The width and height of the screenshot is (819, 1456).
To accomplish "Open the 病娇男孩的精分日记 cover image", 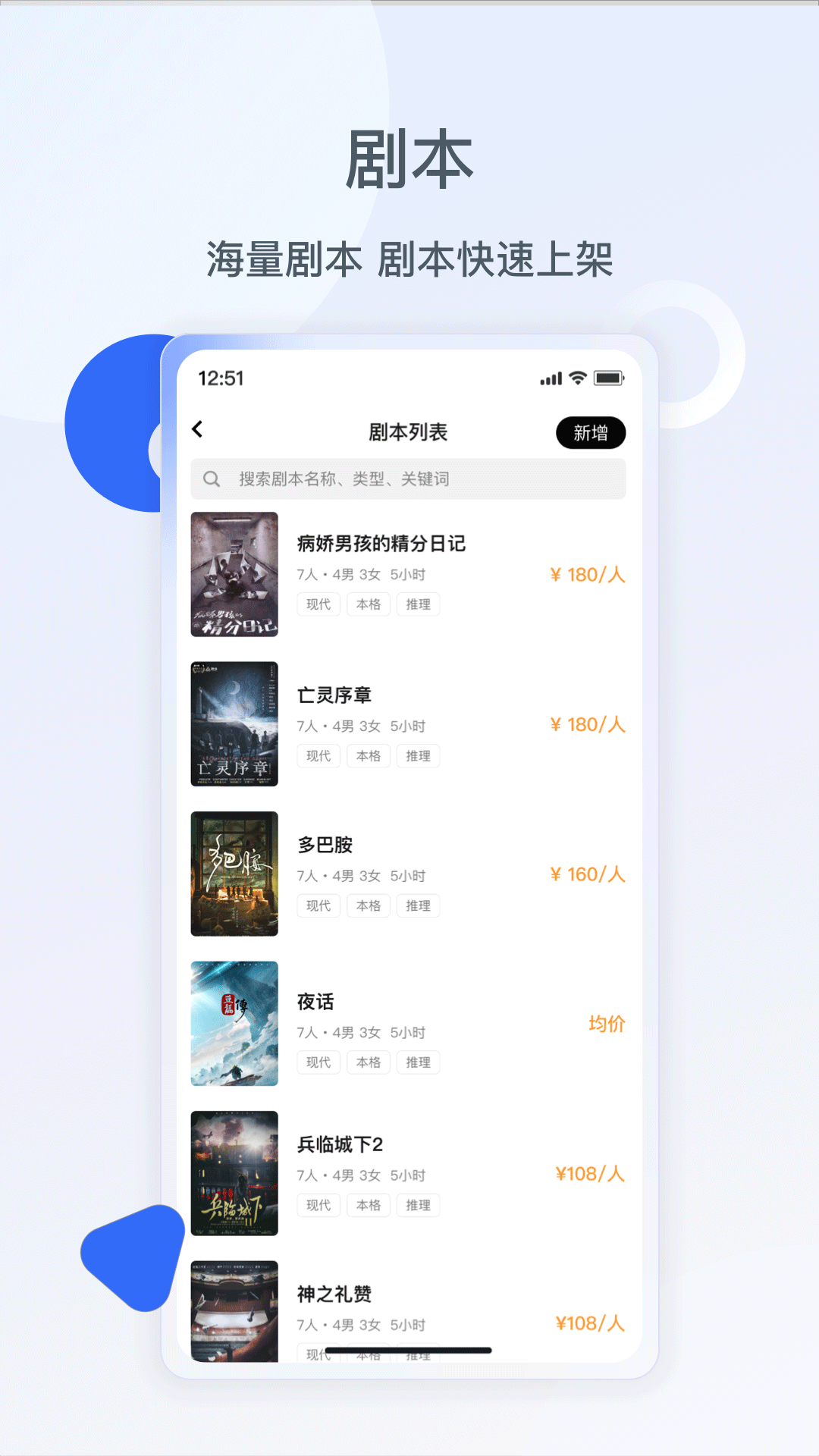I will [234, 574].
